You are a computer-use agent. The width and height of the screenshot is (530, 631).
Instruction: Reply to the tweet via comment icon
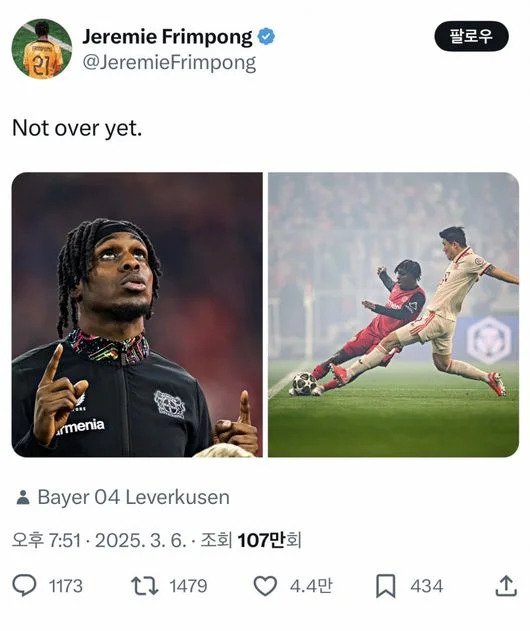tap(25, 586)
